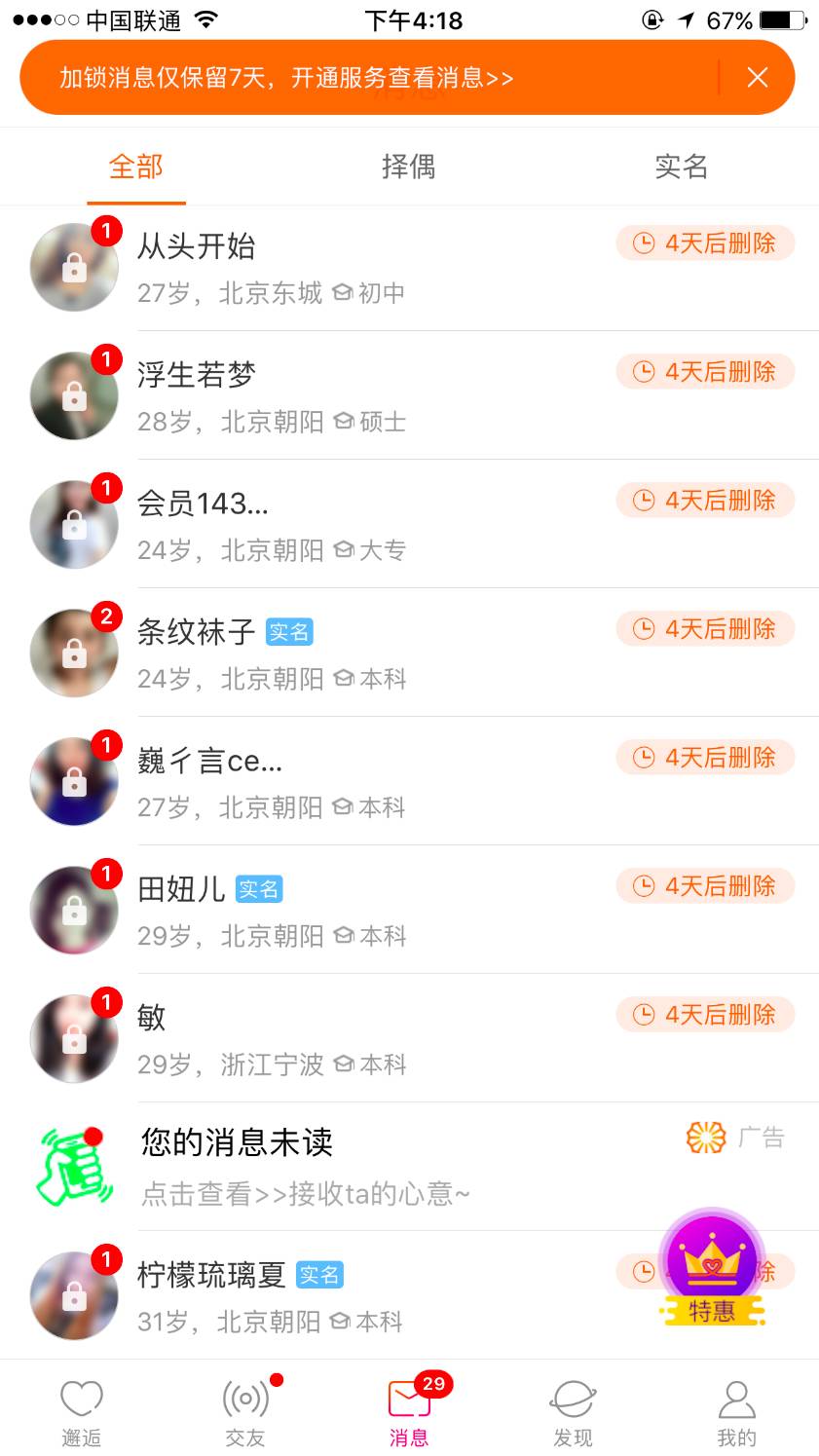This screenshot has height=1456, width=819.
Task: Switch to the 实名 tab
Action: 681,167
